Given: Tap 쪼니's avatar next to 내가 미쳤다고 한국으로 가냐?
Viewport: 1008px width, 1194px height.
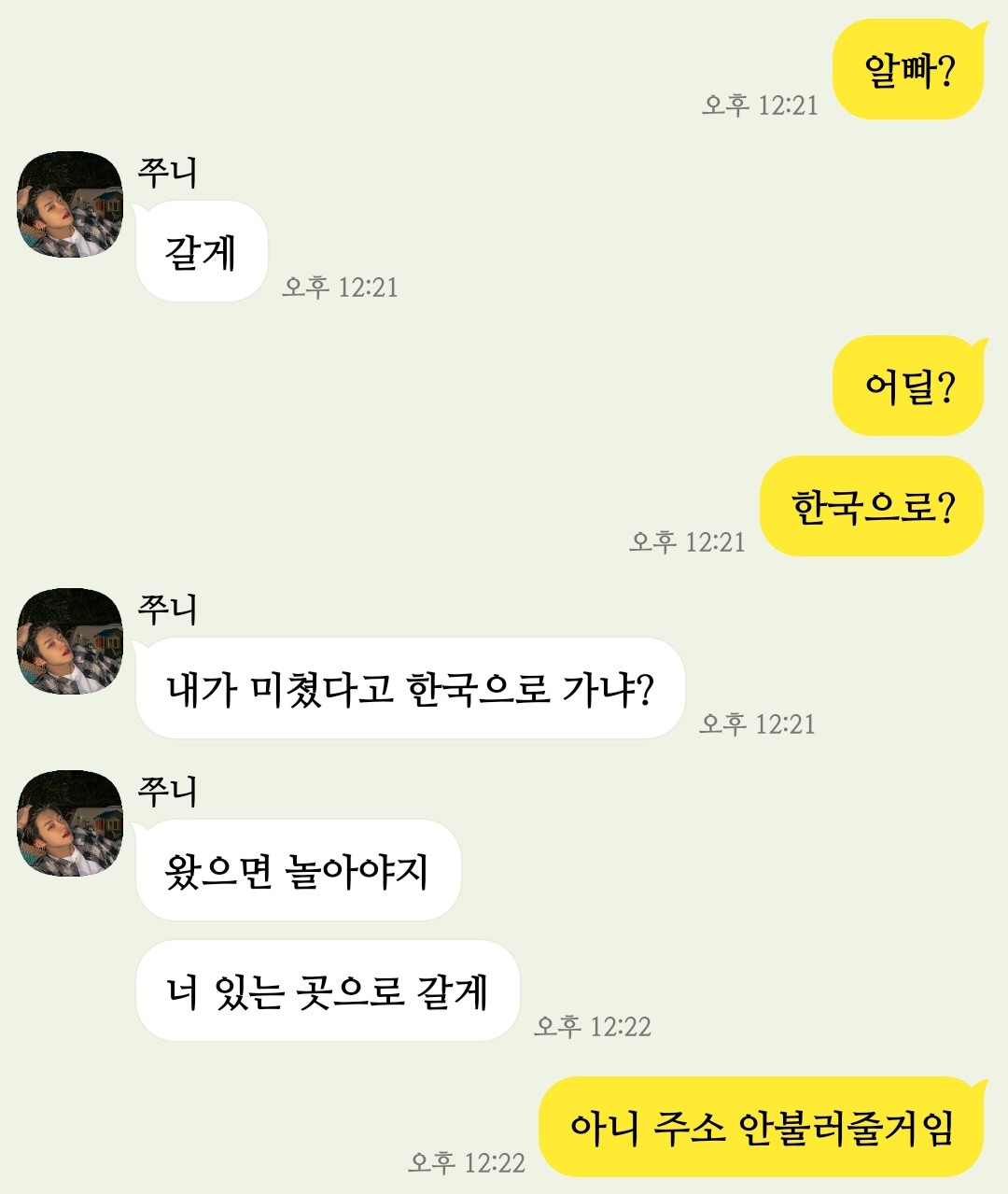Looking at the screenshot, I should click(70, 641).
